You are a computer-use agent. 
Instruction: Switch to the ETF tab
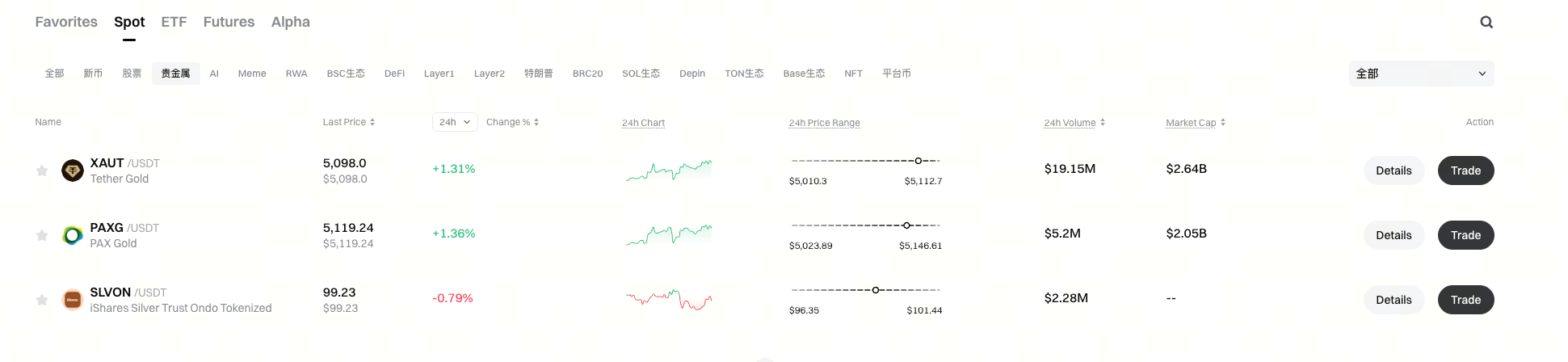coord(174,22)
